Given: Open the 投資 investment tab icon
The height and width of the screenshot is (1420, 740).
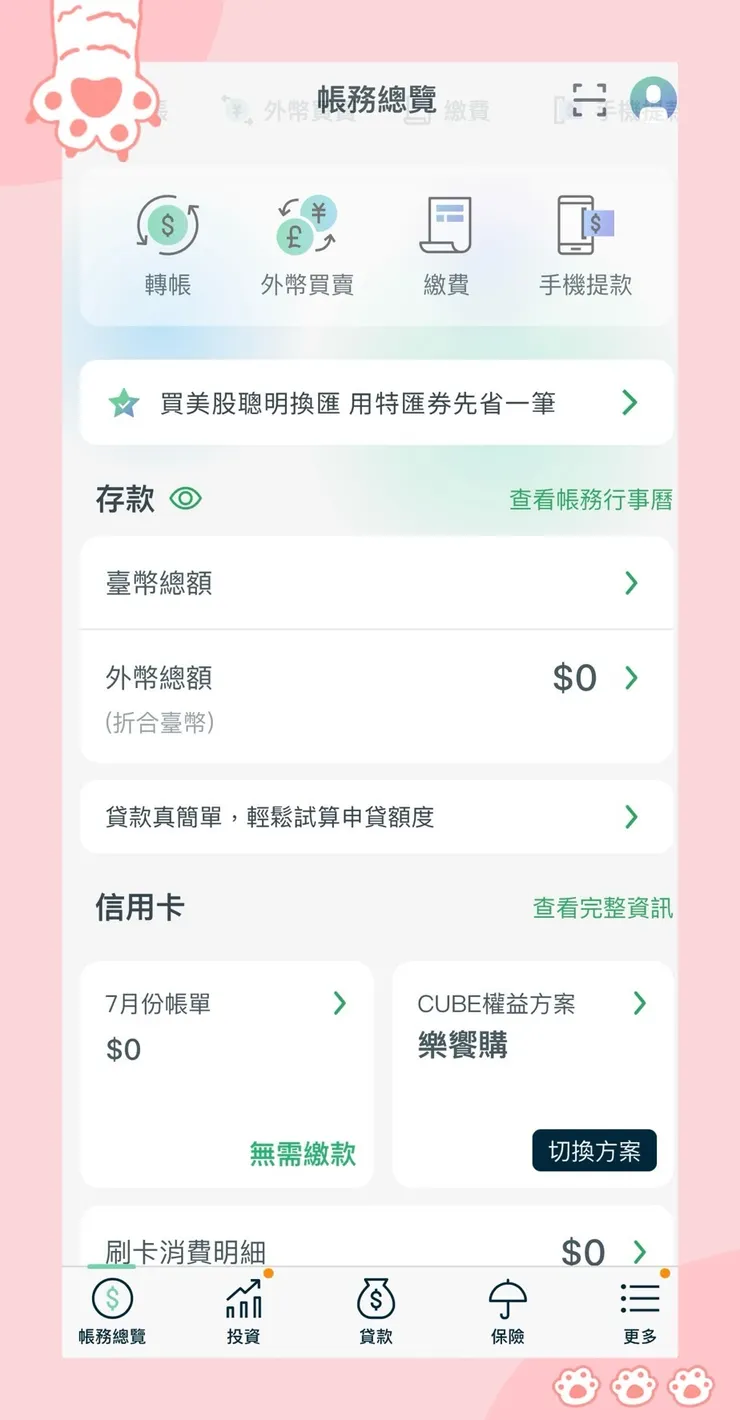Looking at the screenshot, I should (242, 1300).
